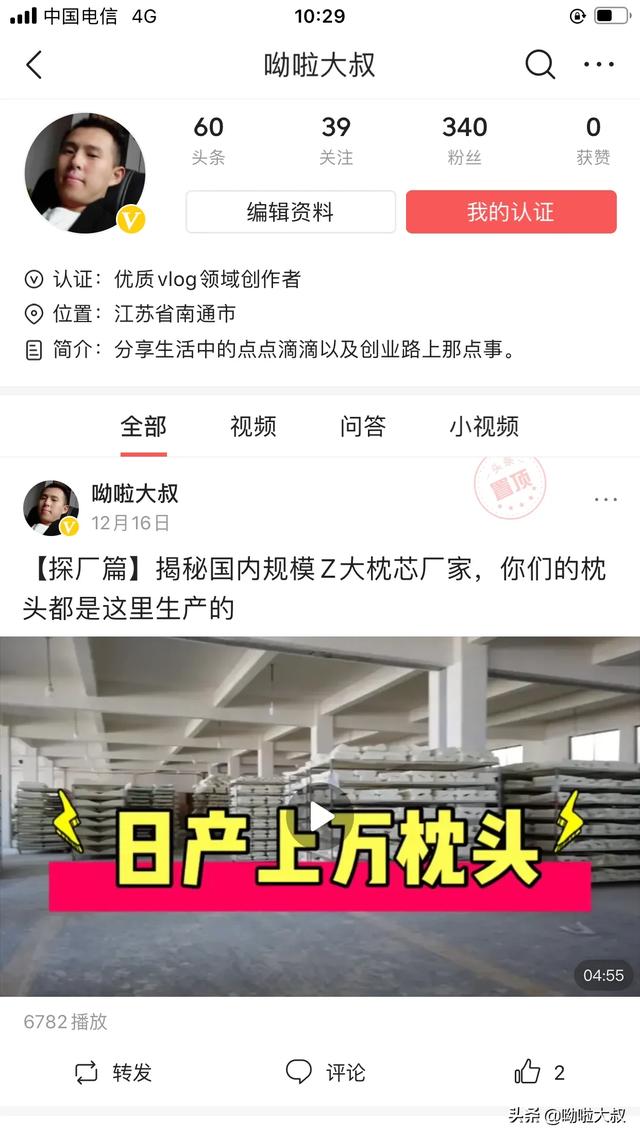The width and height of the screenshot is (640, 1138).
Task: Open 评论 for the video post
Action: (x=326, y=1073)
